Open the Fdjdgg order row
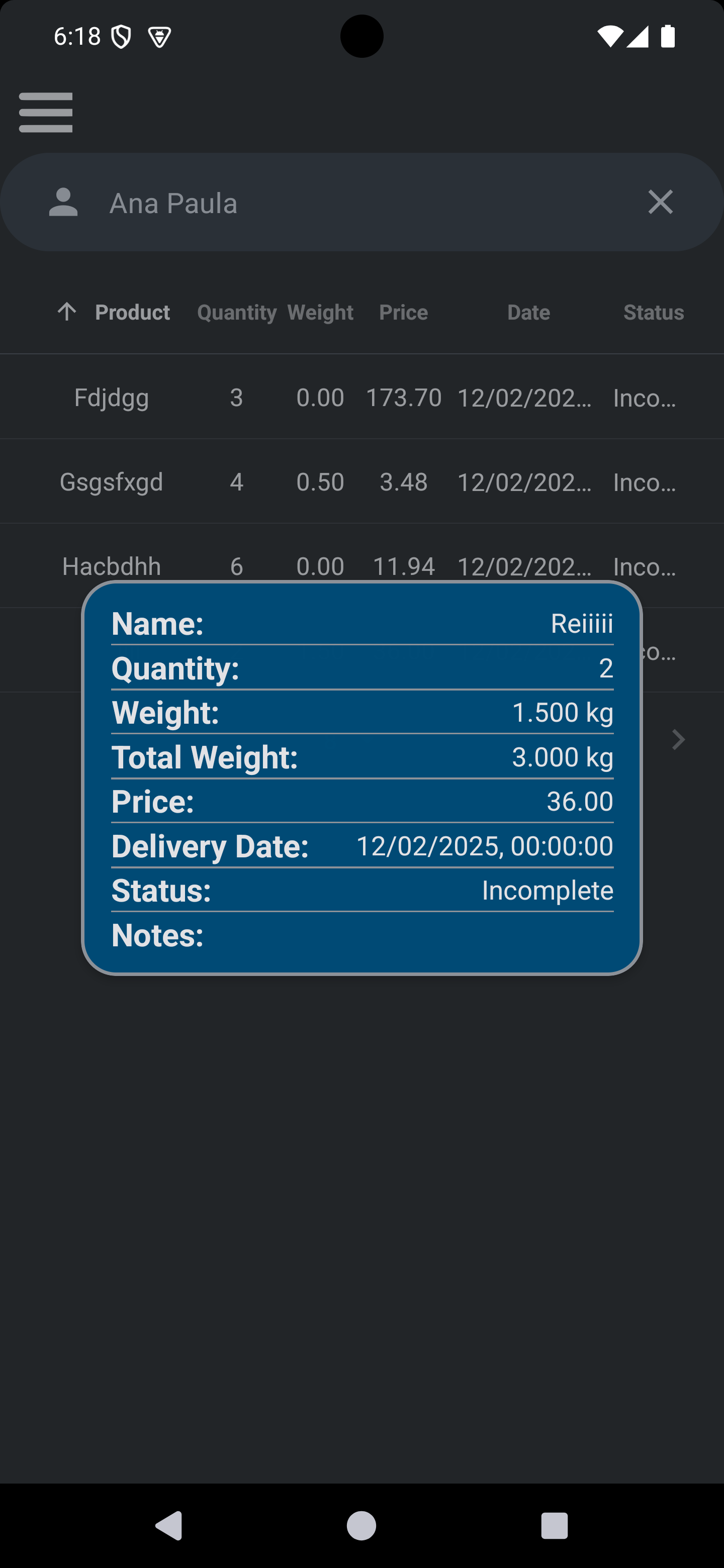The height and width of the screenshot is (1568, 724). tap(112, 398)
